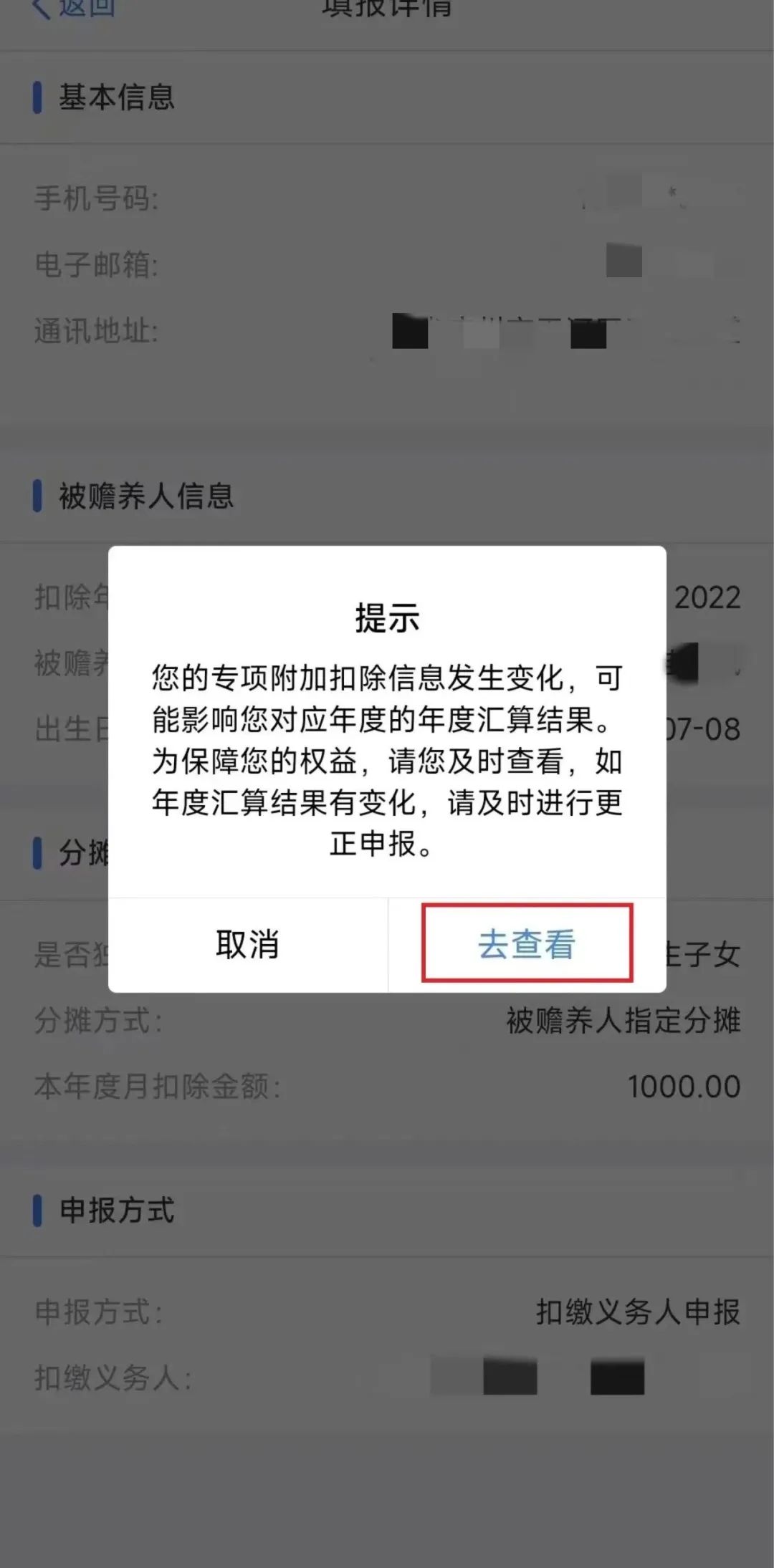This screenshot has height=1568, width=774.
Task: Go back with the 返回 button
Action: pos(75,9)
